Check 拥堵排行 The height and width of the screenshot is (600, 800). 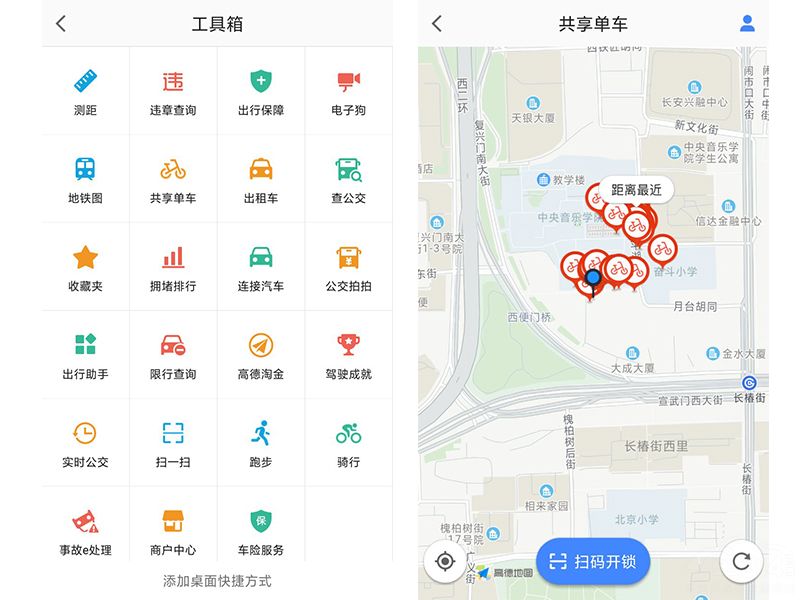[173, 267]
